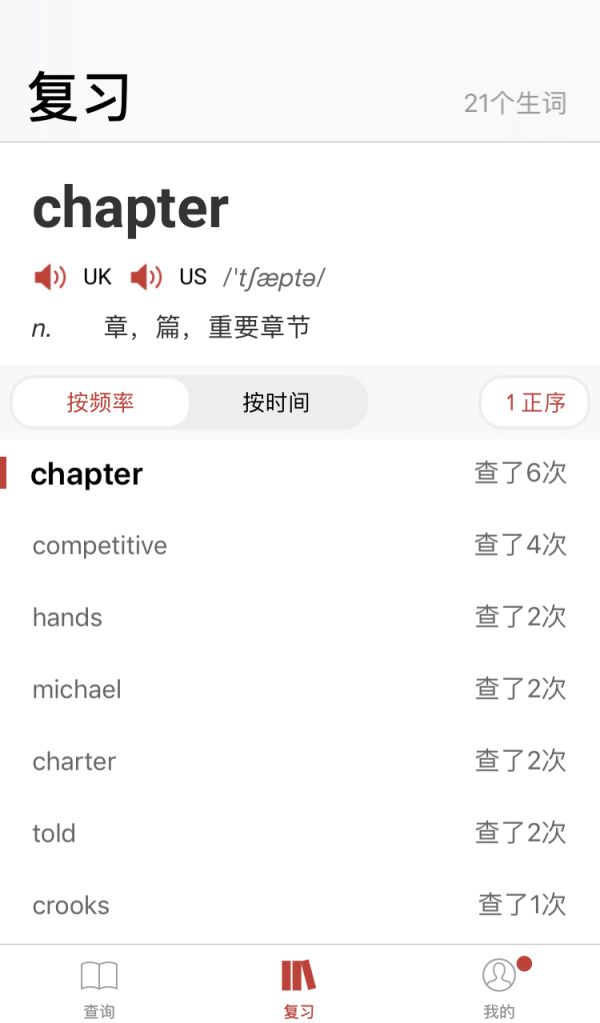The width and height of the screenshot is (600, 1023).
Task: Switch to the 复习 review tab
Action: [x=298, y=988]
